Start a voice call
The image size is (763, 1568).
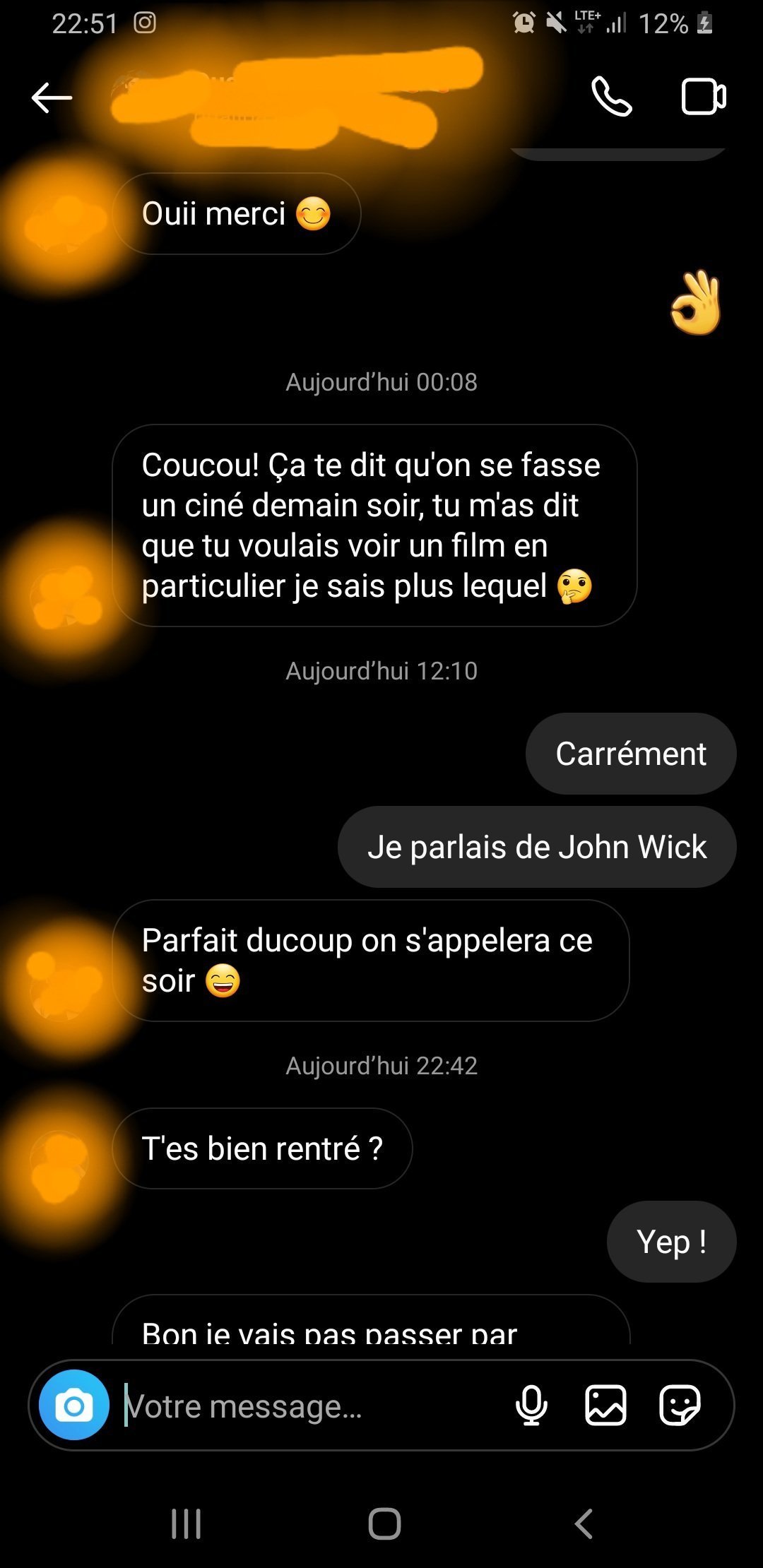tap(611, 97)
